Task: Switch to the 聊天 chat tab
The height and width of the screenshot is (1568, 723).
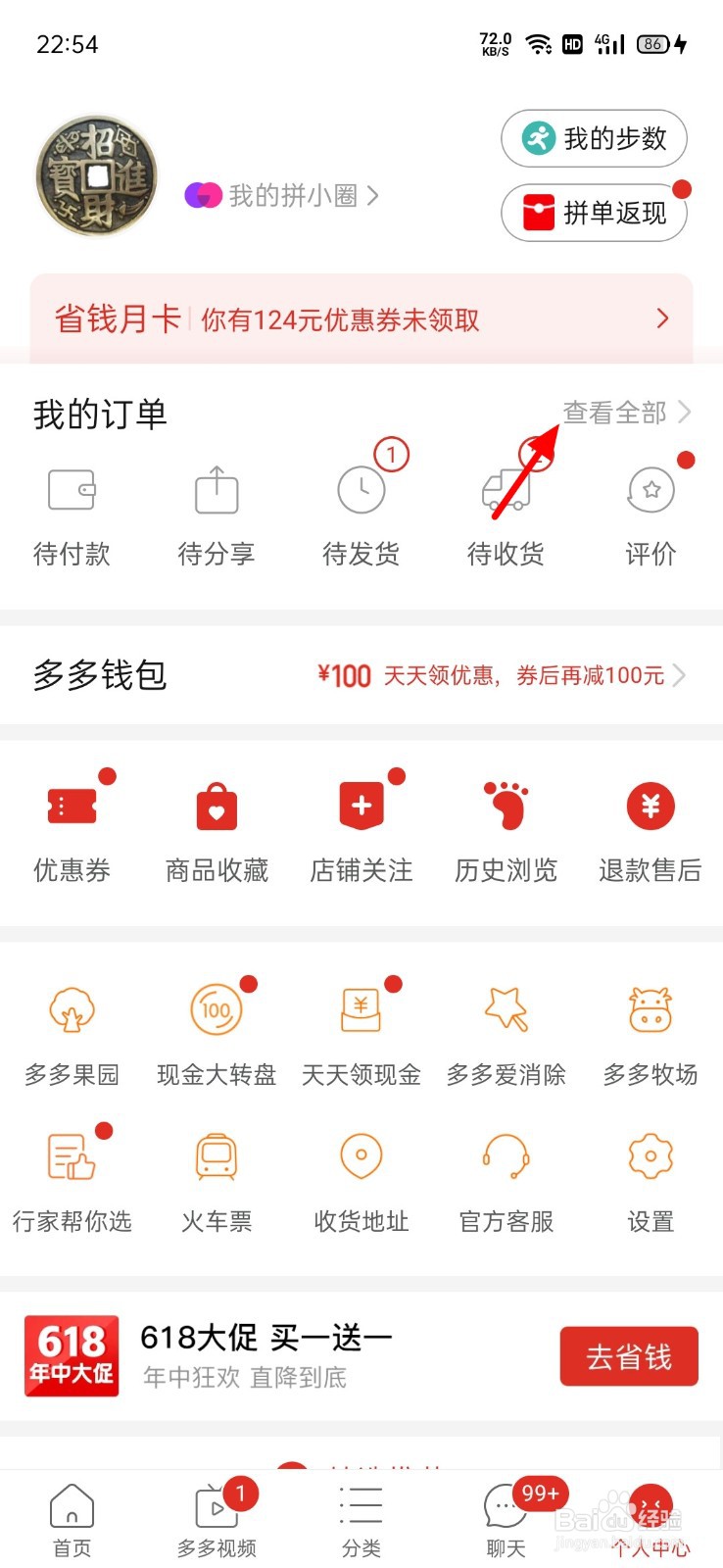Action: pos(506,1519)
